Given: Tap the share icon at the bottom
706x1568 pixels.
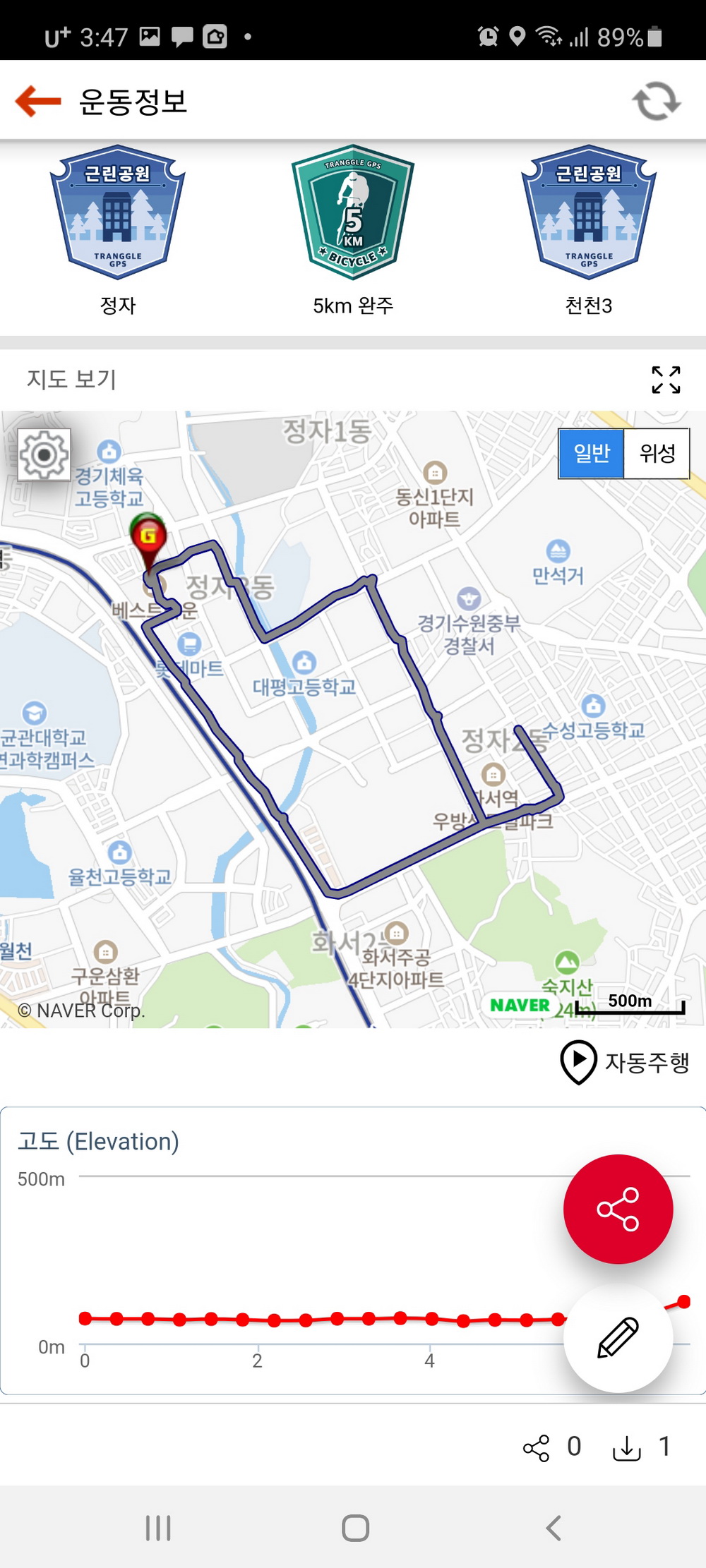Looking at the screenshot, I should [x=536, y=1448].
